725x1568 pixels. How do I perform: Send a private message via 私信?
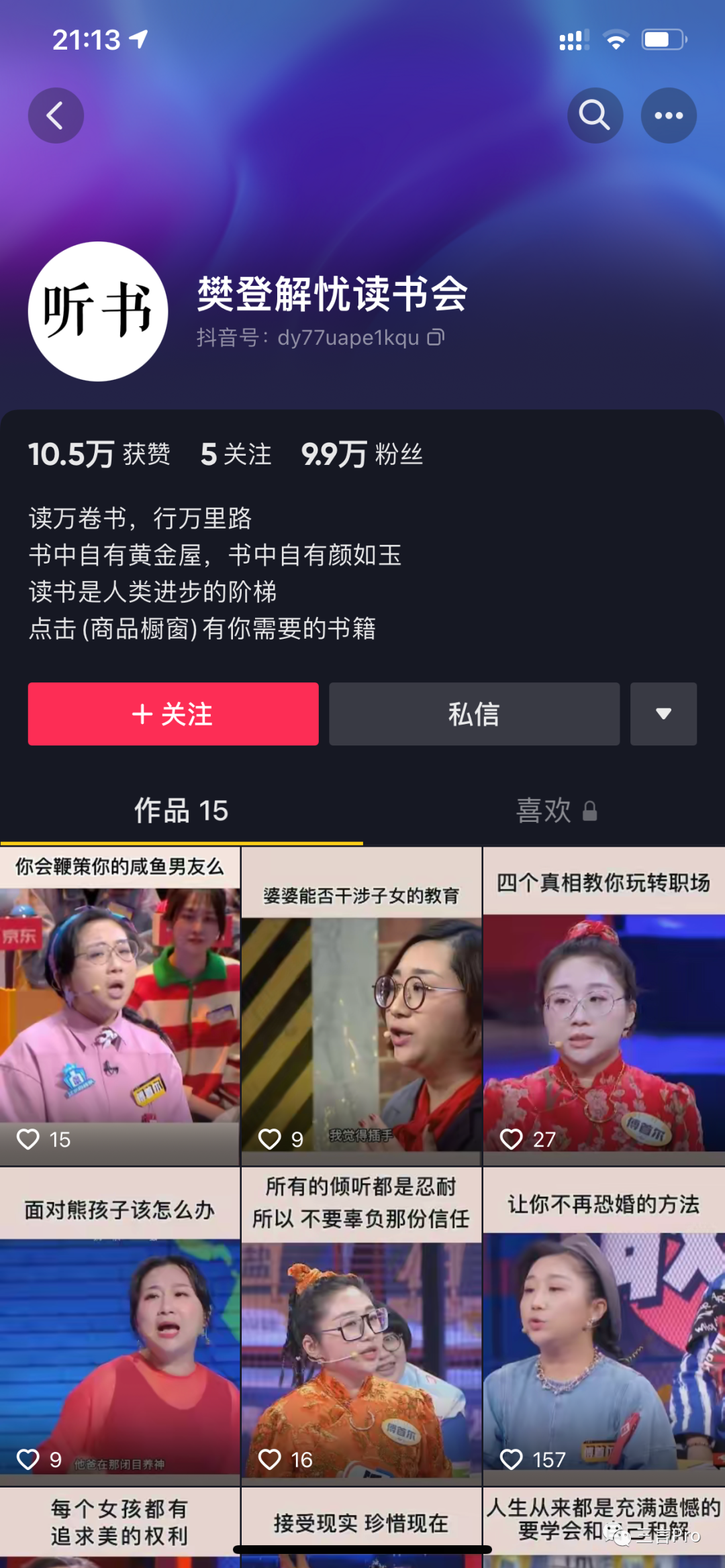(x=474, y=714)
